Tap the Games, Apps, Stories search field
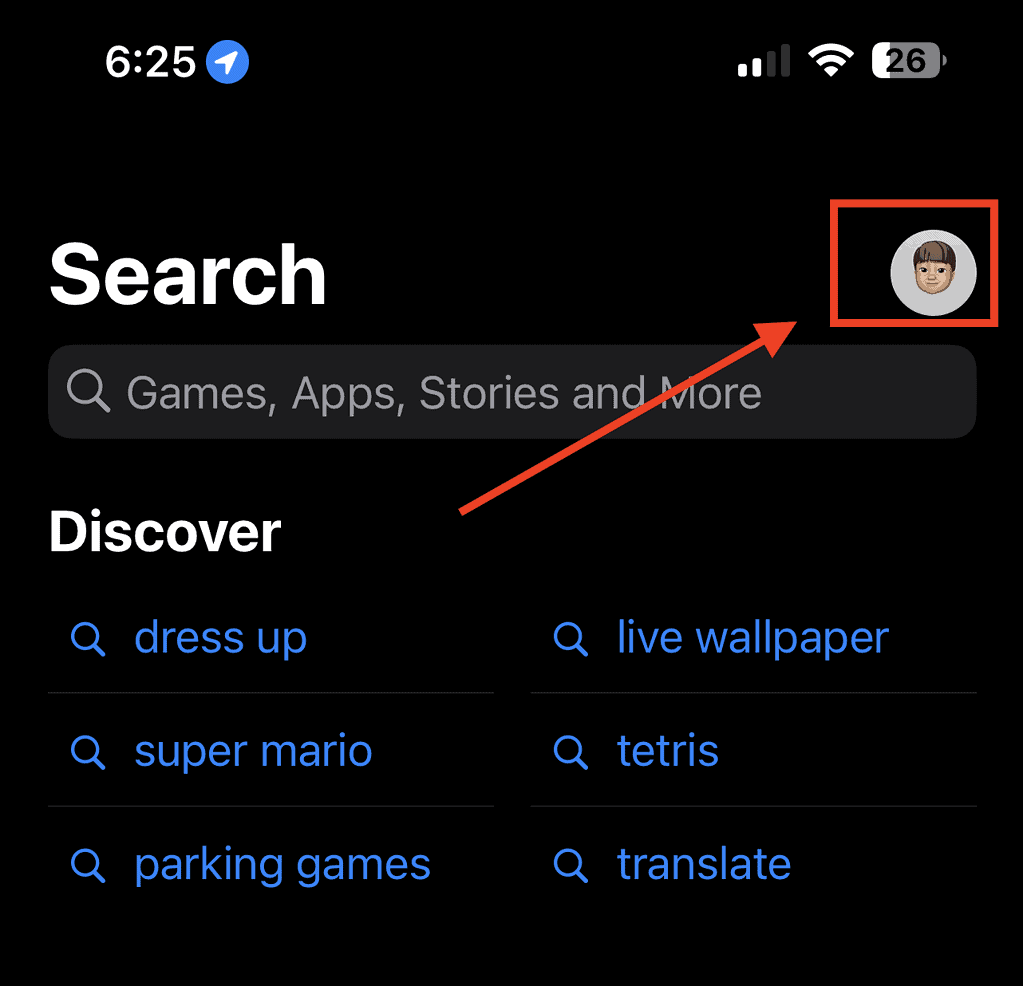The height and width of the screenshot is (986, 1023). coord(512,393)
